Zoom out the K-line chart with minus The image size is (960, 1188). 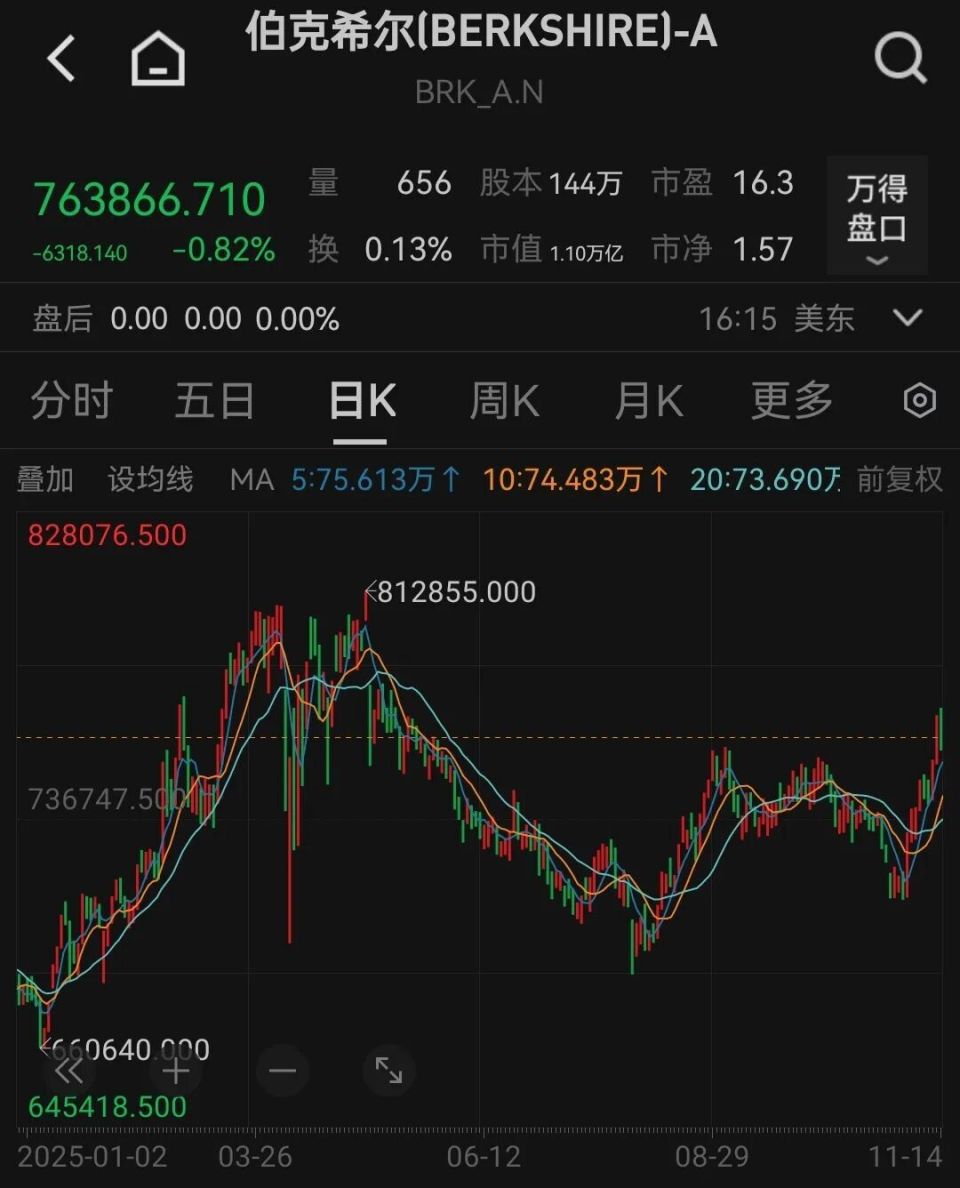coord(282,1071)
